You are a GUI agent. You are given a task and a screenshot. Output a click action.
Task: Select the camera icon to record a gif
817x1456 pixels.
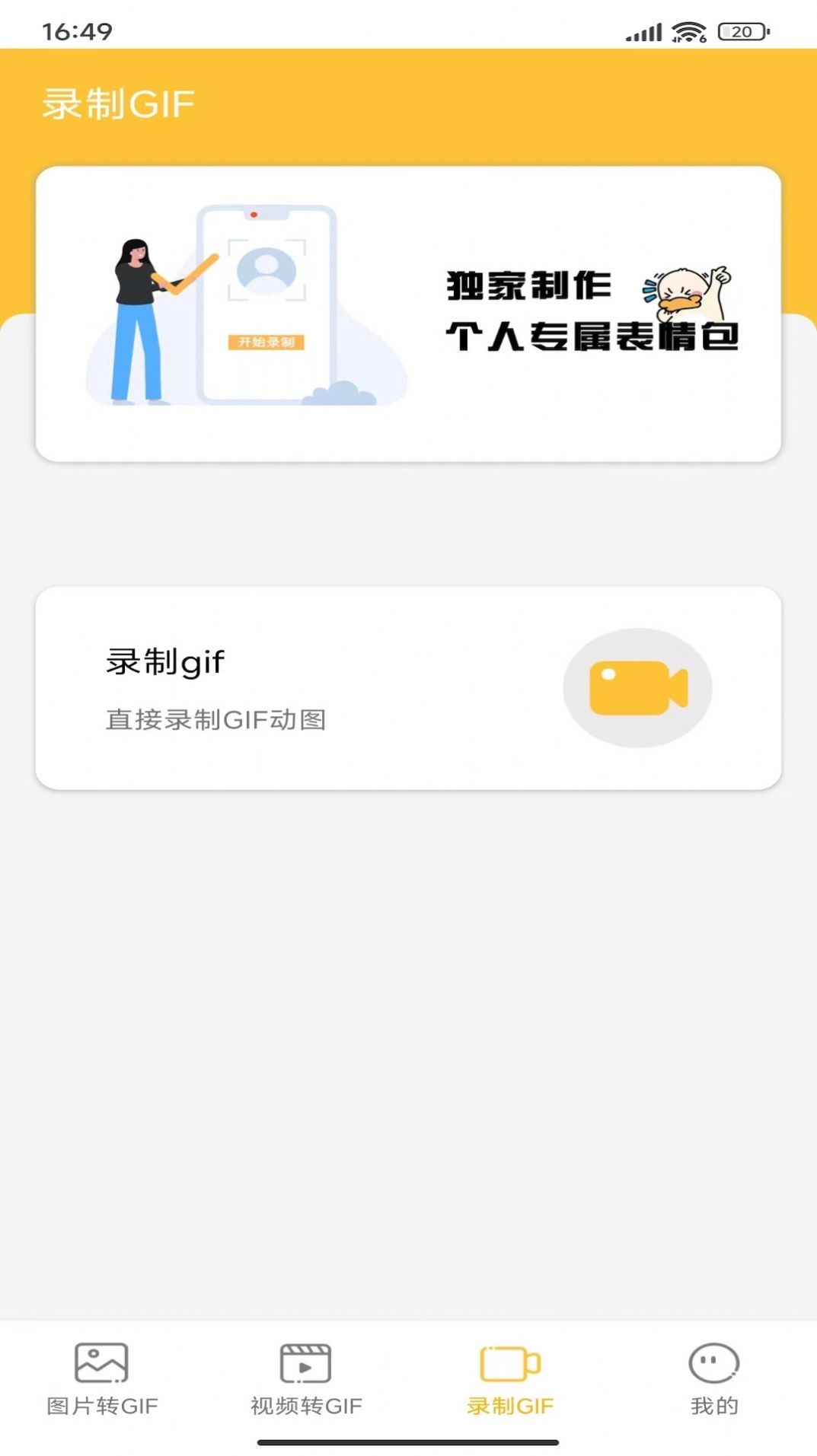click(637, 687)
